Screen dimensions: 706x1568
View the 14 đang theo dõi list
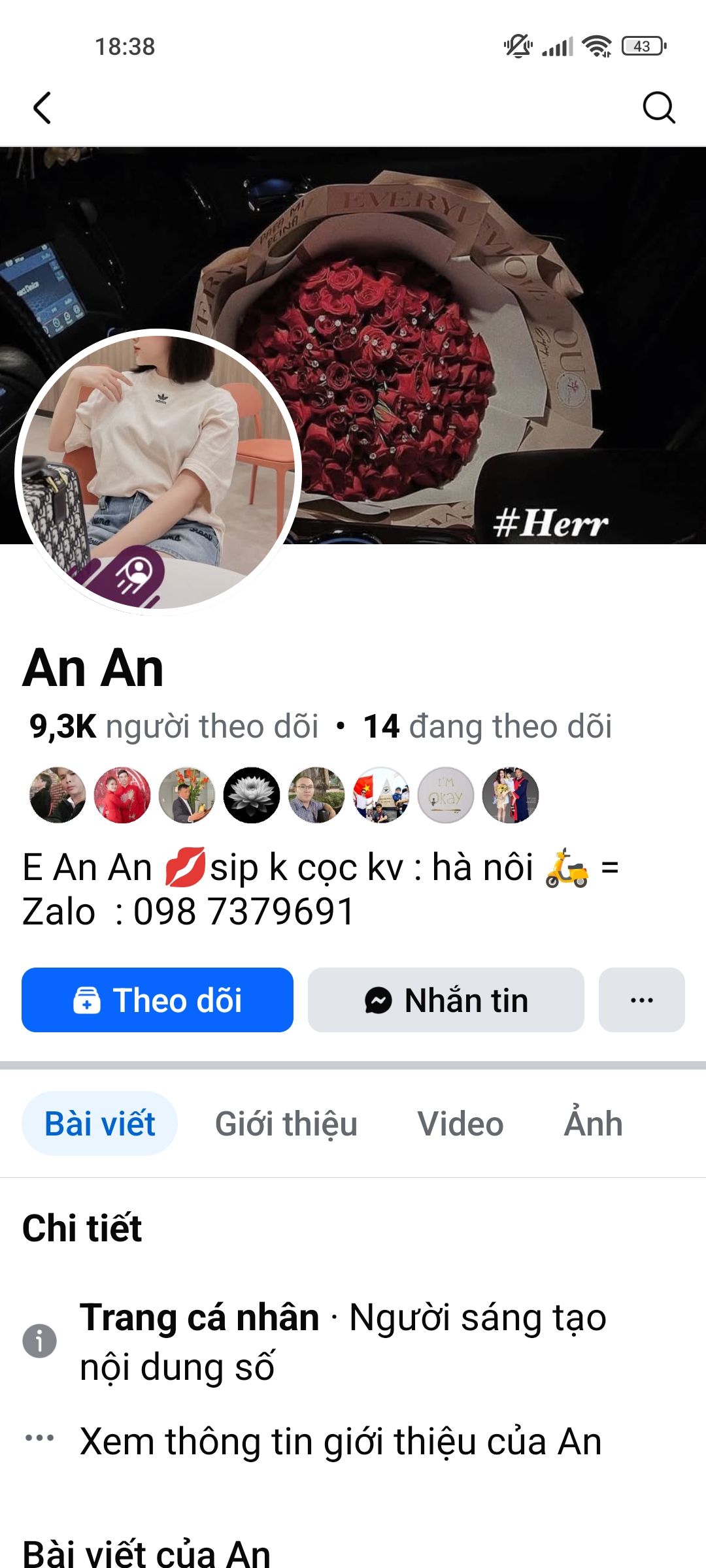488,727
